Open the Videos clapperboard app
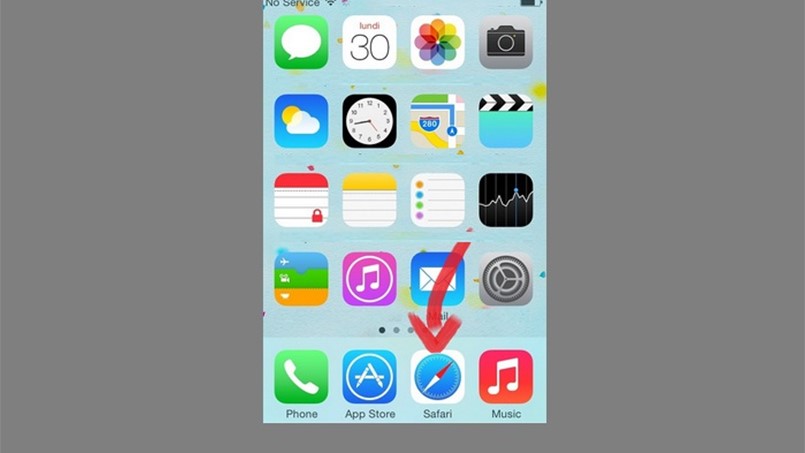 pos(505,121)
